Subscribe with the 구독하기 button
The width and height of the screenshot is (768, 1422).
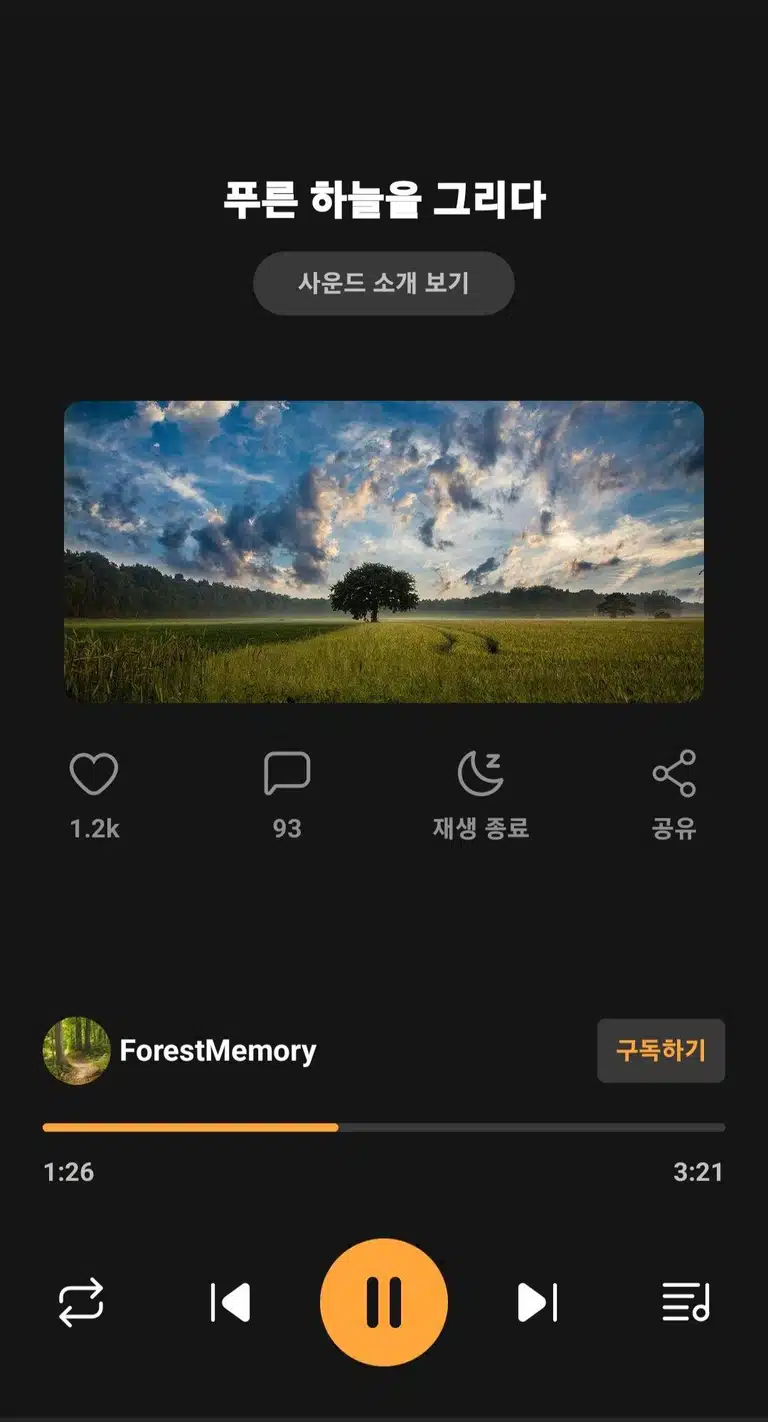[661, 1051]
